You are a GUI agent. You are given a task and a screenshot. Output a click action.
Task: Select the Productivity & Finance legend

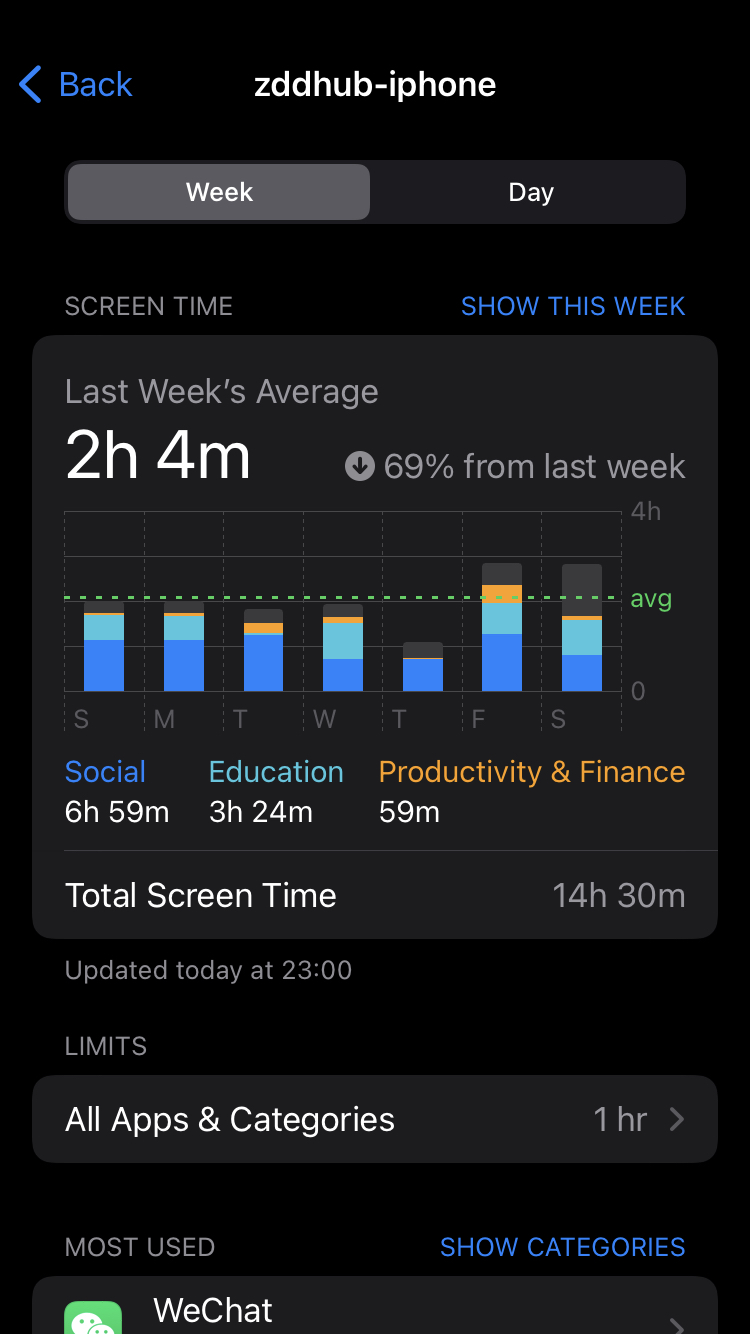click(531, 771)
